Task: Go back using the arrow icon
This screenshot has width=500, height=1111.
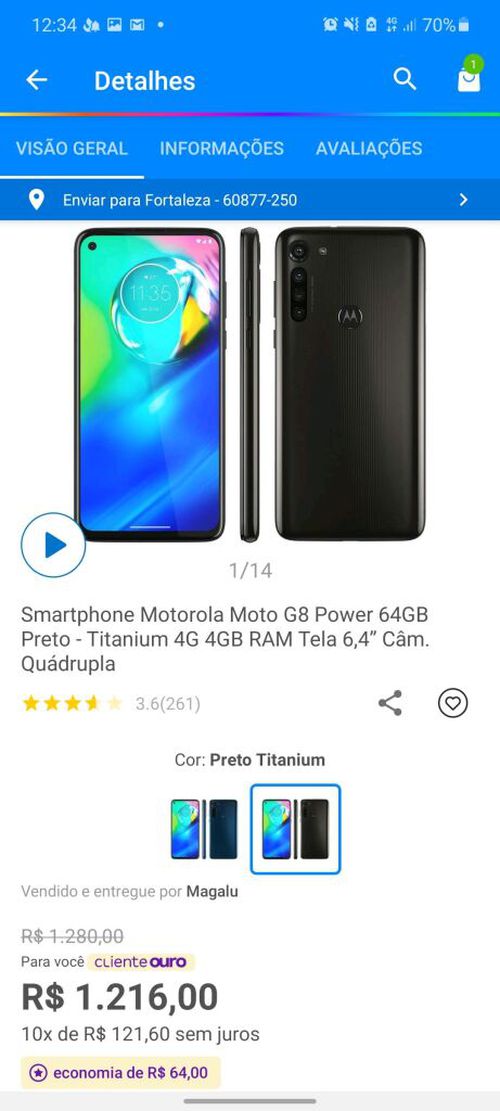Action: click(x=37, y=80)
